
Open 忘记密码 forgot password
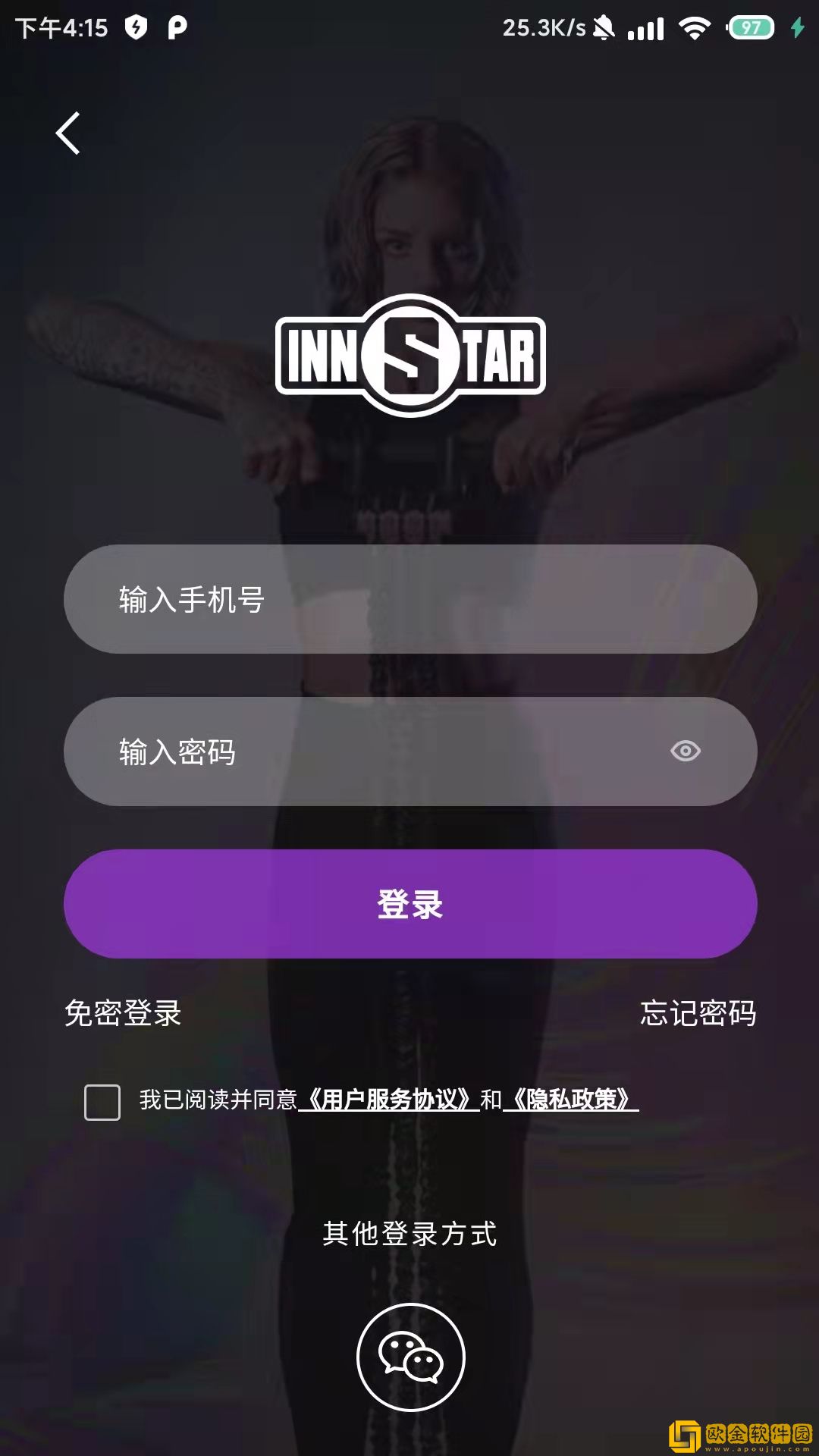(x=698, y=1013)
